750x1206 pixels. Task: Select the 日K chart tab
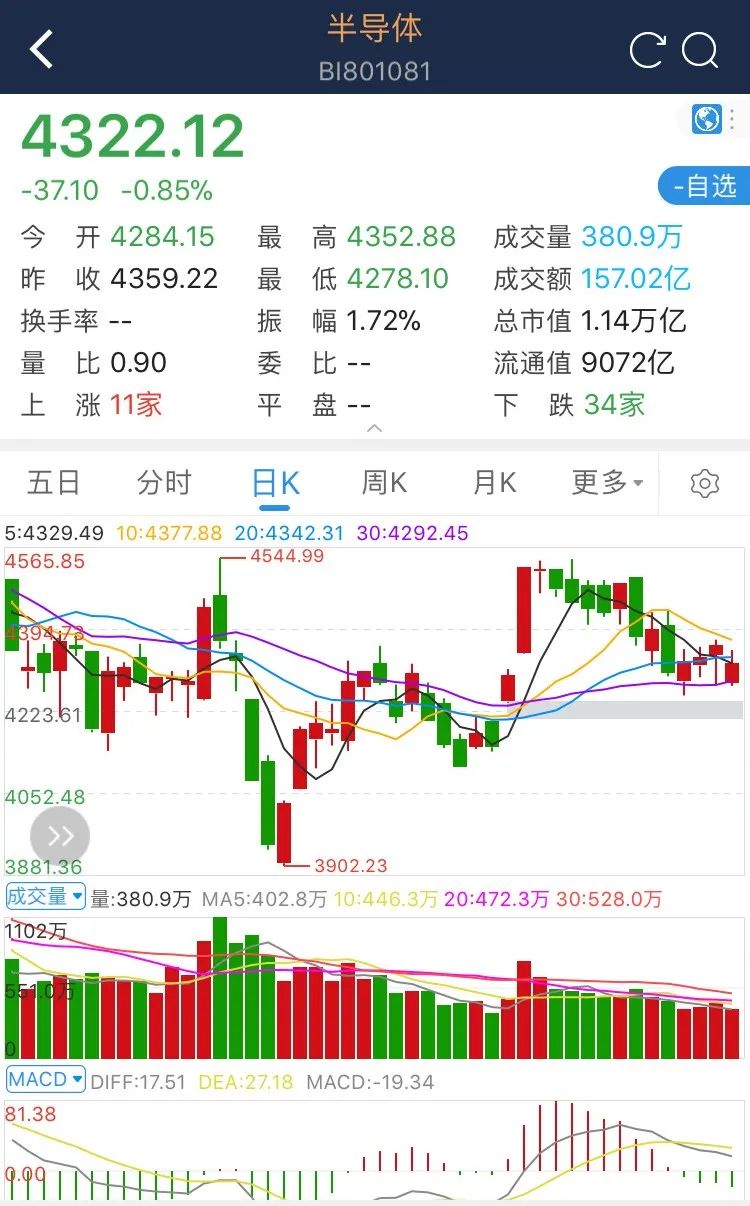pos(276,483)
